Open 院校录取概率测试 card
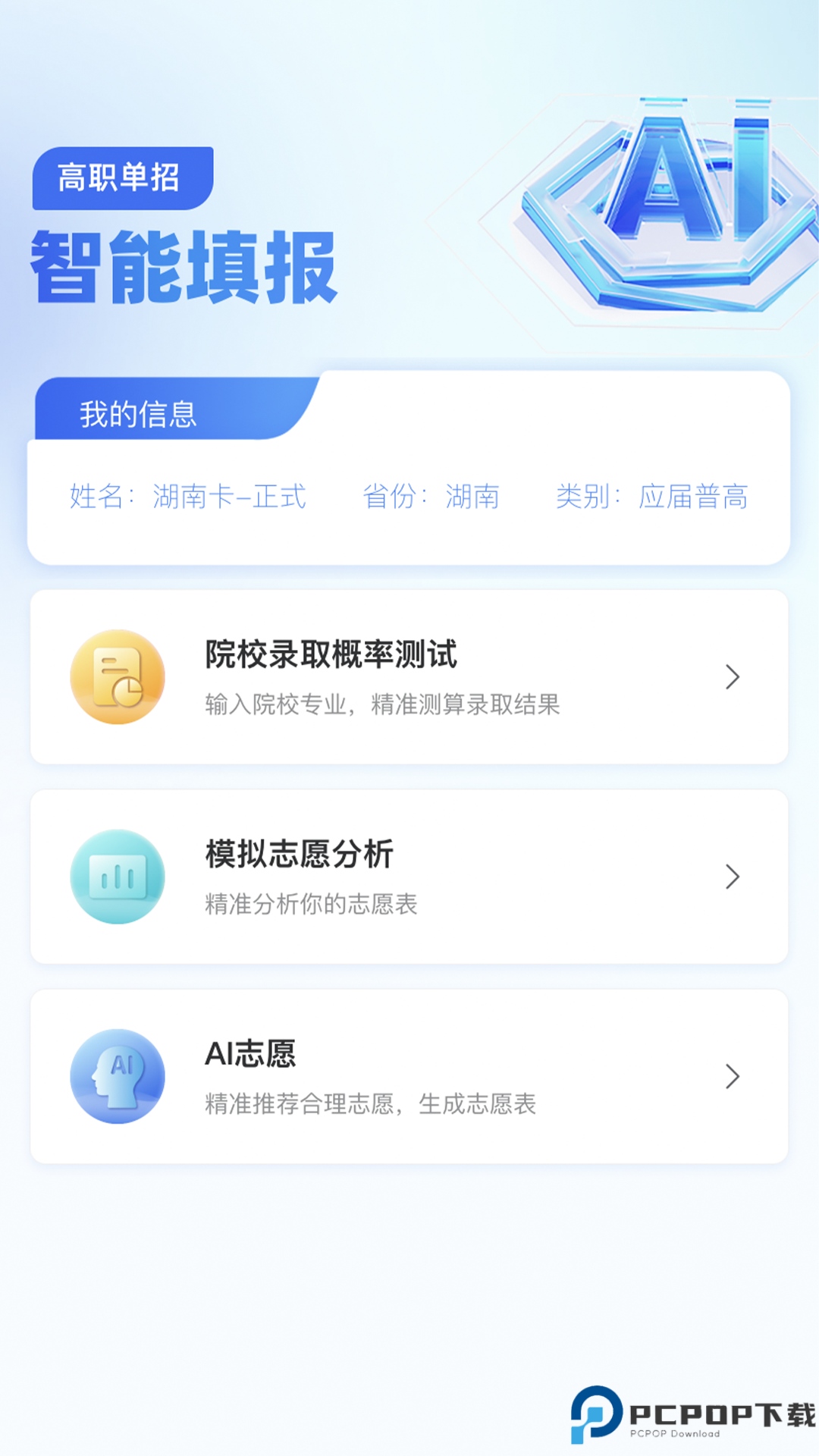Image resolution: width=819 pixels, height=1456 pixels. point(409,677)
